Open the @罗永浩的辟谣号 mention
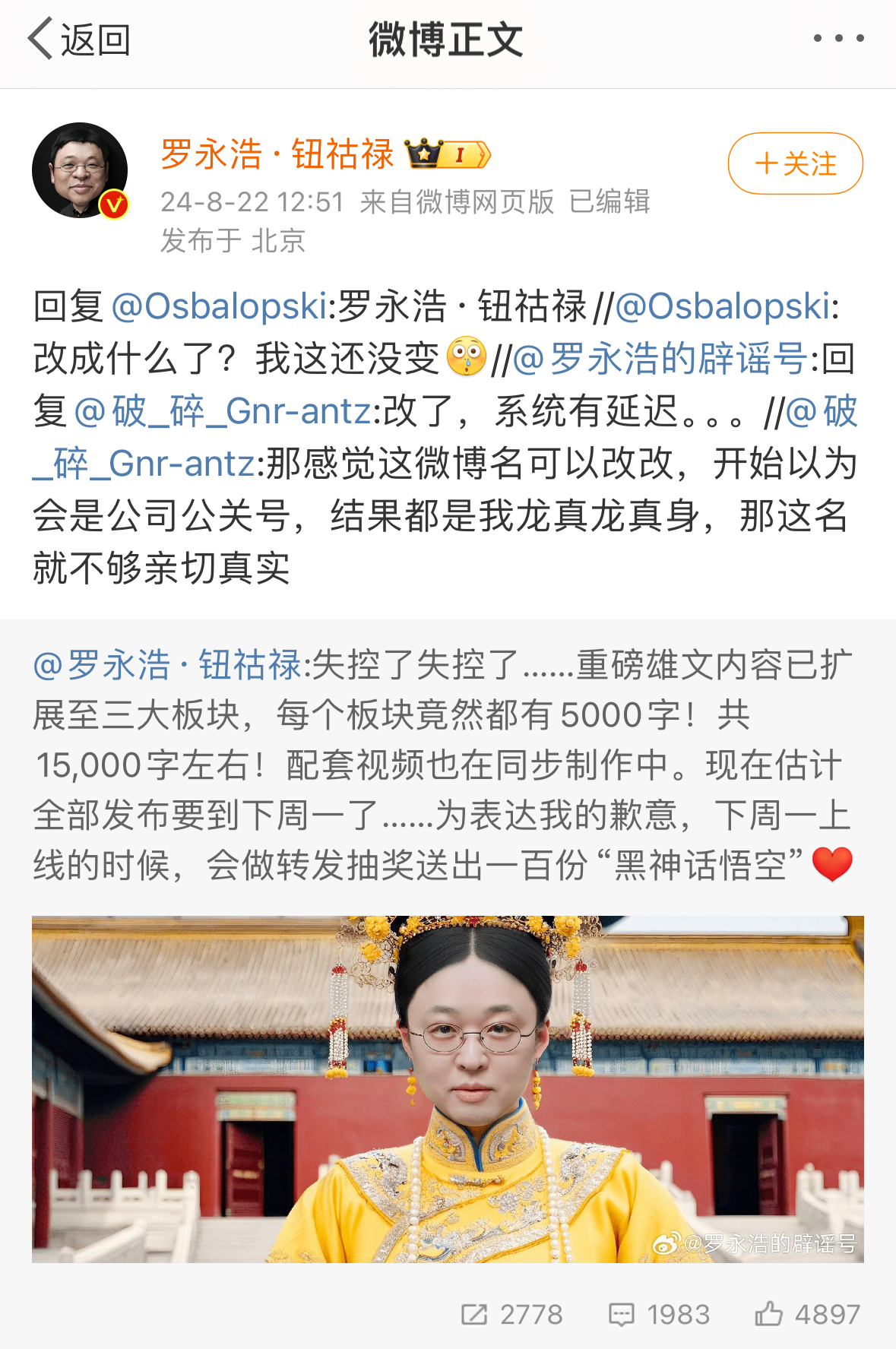The width and height of the screenshot is (896, 1349). 660,359
